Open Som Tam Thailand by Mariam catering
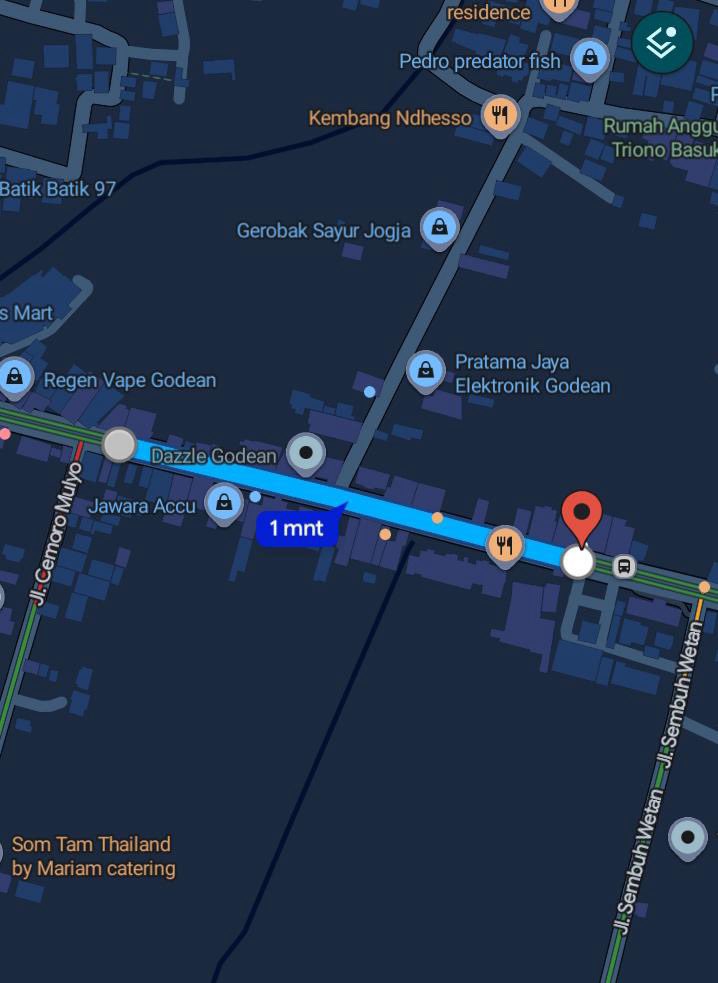This screenshot has width=718, height=983. tap(92, 857)
